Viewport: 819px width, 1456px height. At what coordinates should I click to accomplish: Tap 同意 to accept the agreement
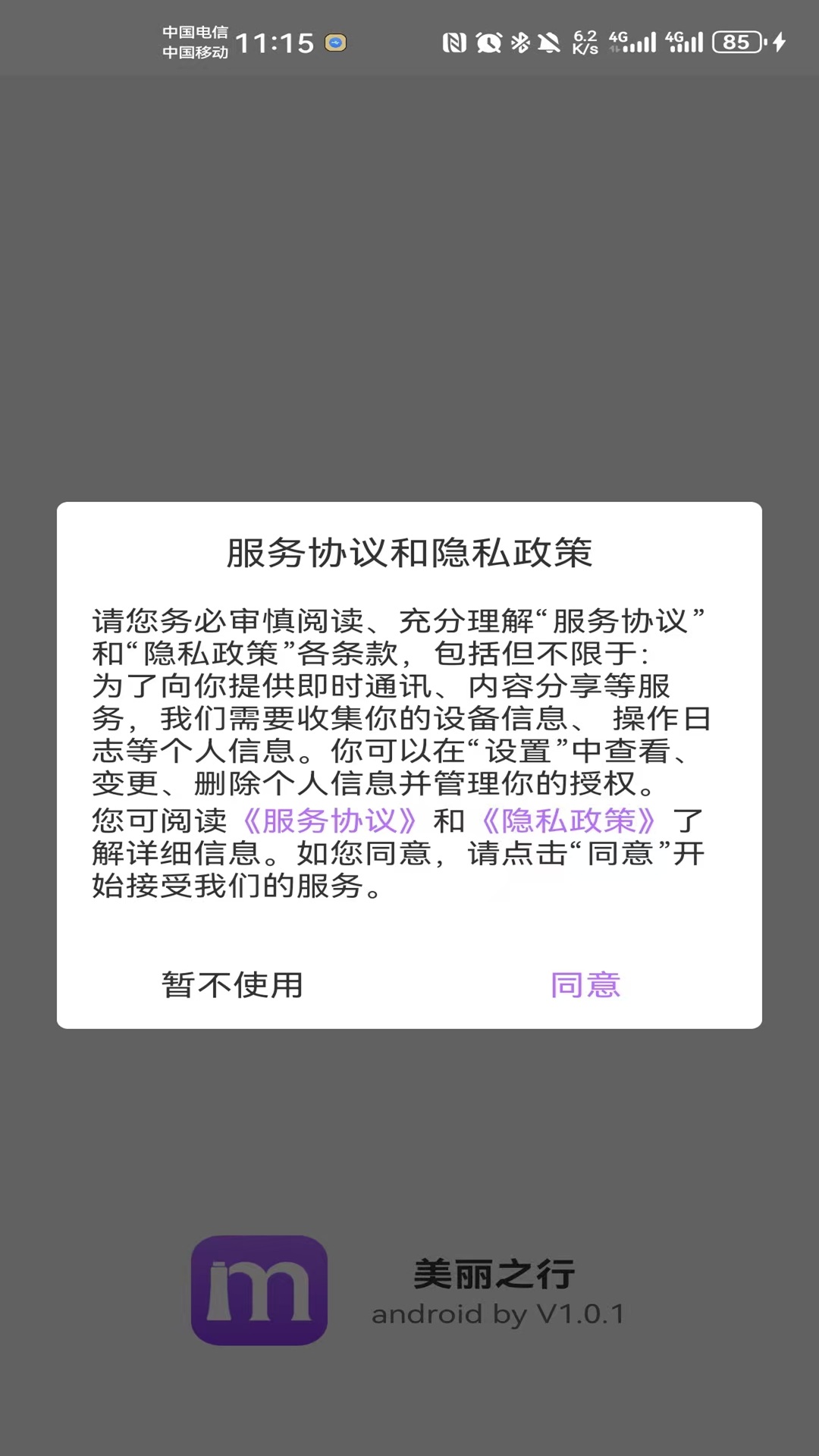tap(586, 985)
